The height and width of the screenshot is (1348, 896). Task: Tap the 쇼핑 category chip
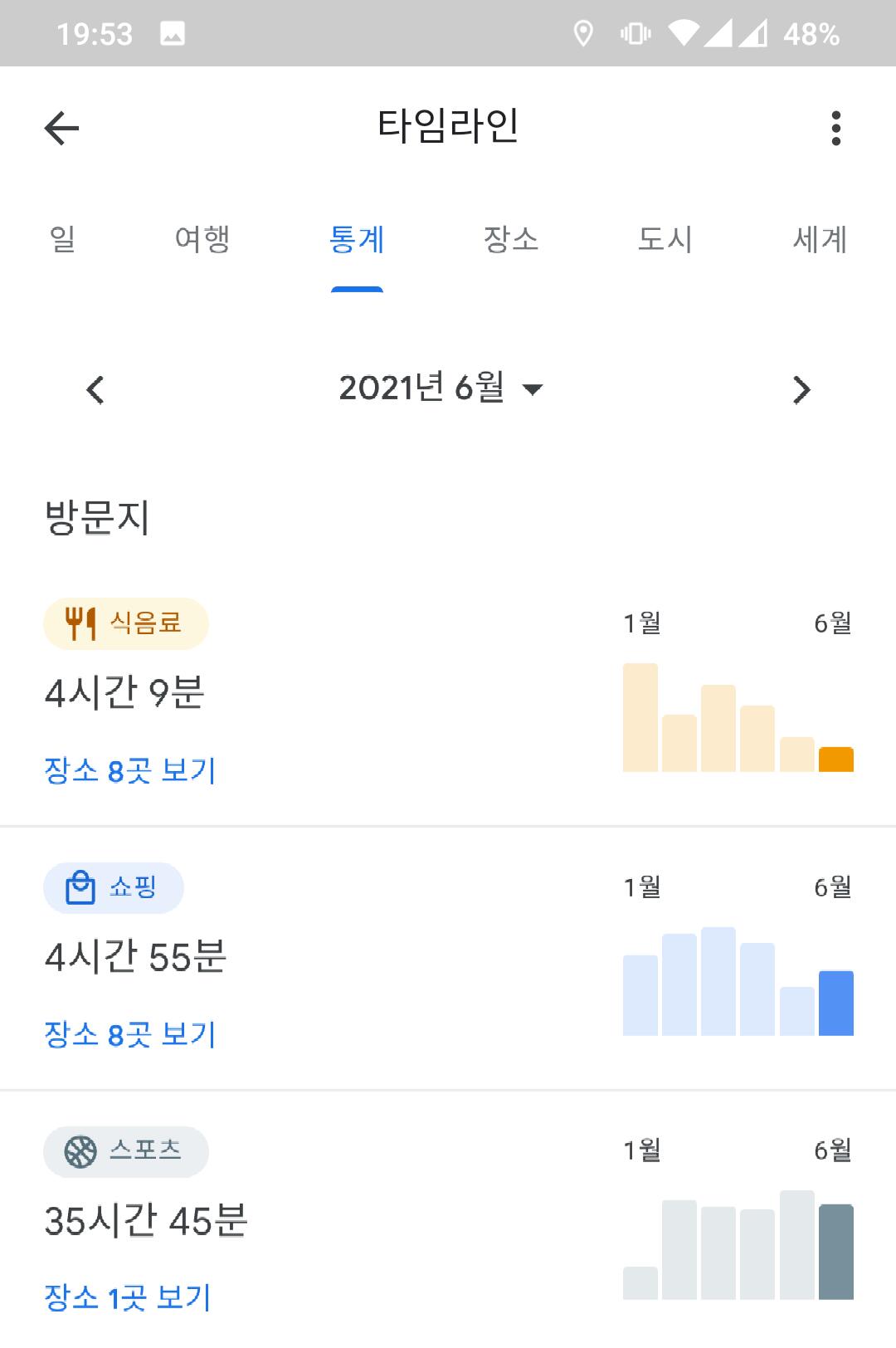[114, 887]
